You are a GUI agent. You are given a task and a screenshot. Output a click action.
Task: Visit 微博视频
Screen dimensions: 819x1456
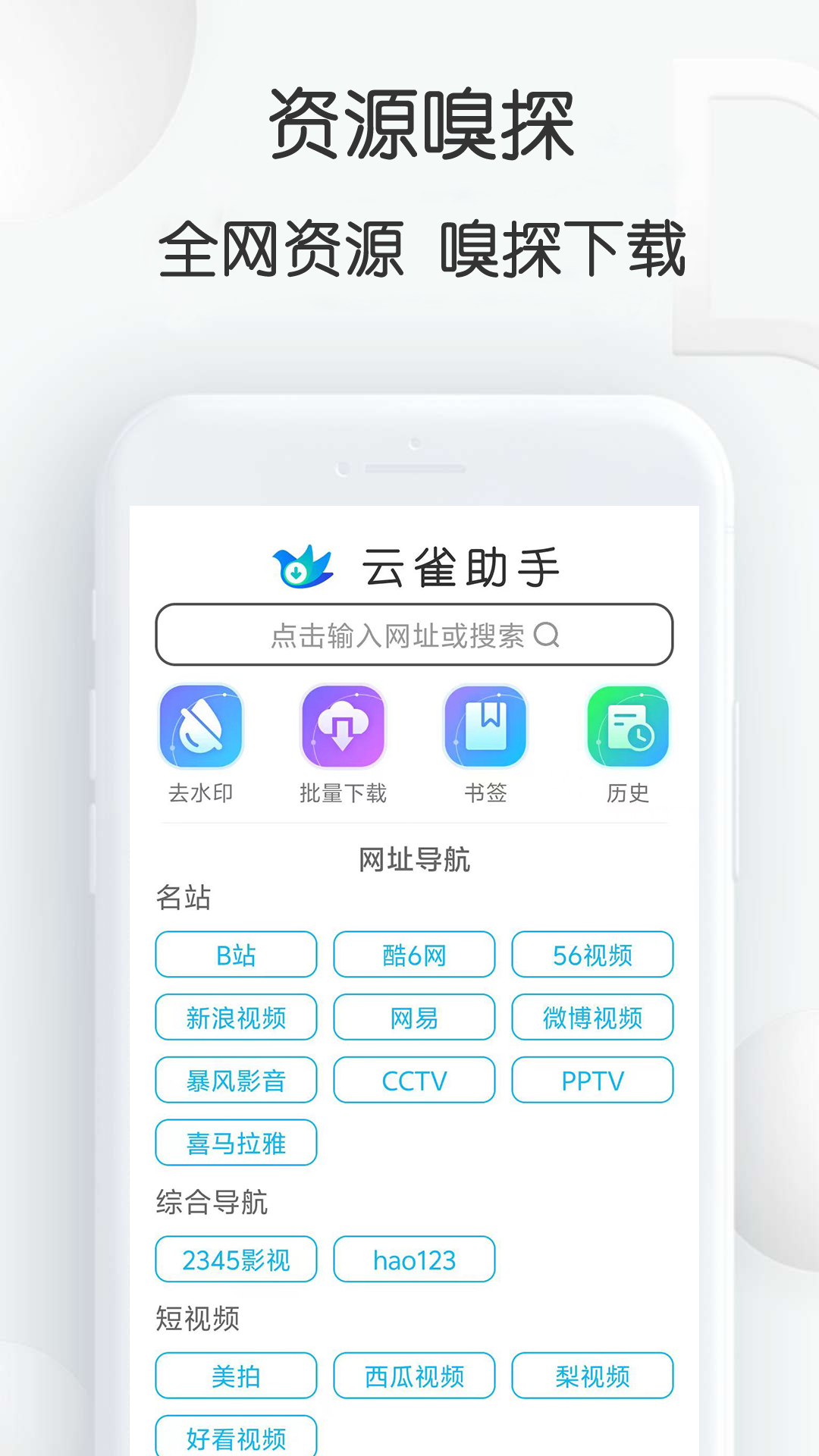click(592, 1018)
